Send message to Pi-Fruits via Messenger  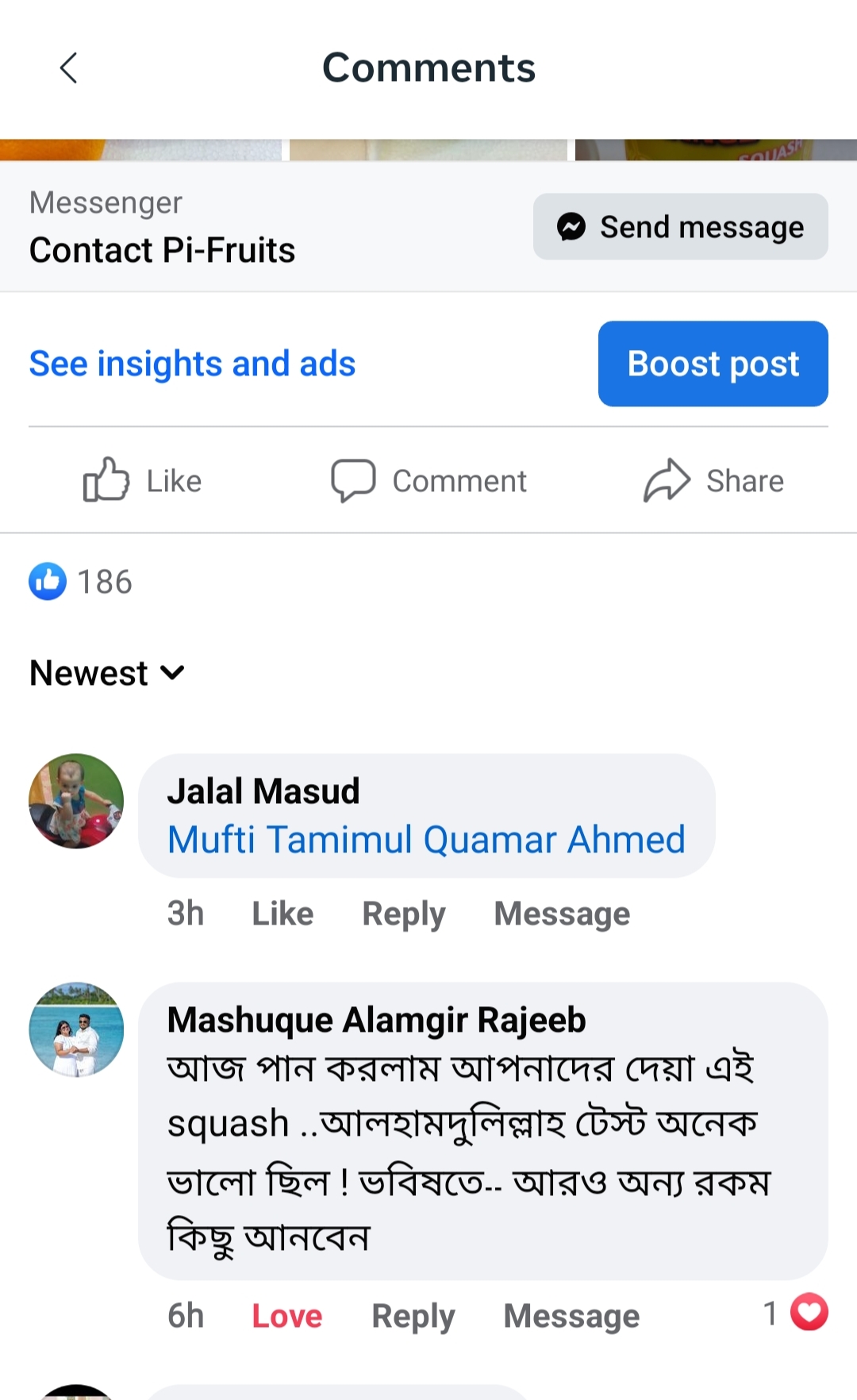pos(681,227)
